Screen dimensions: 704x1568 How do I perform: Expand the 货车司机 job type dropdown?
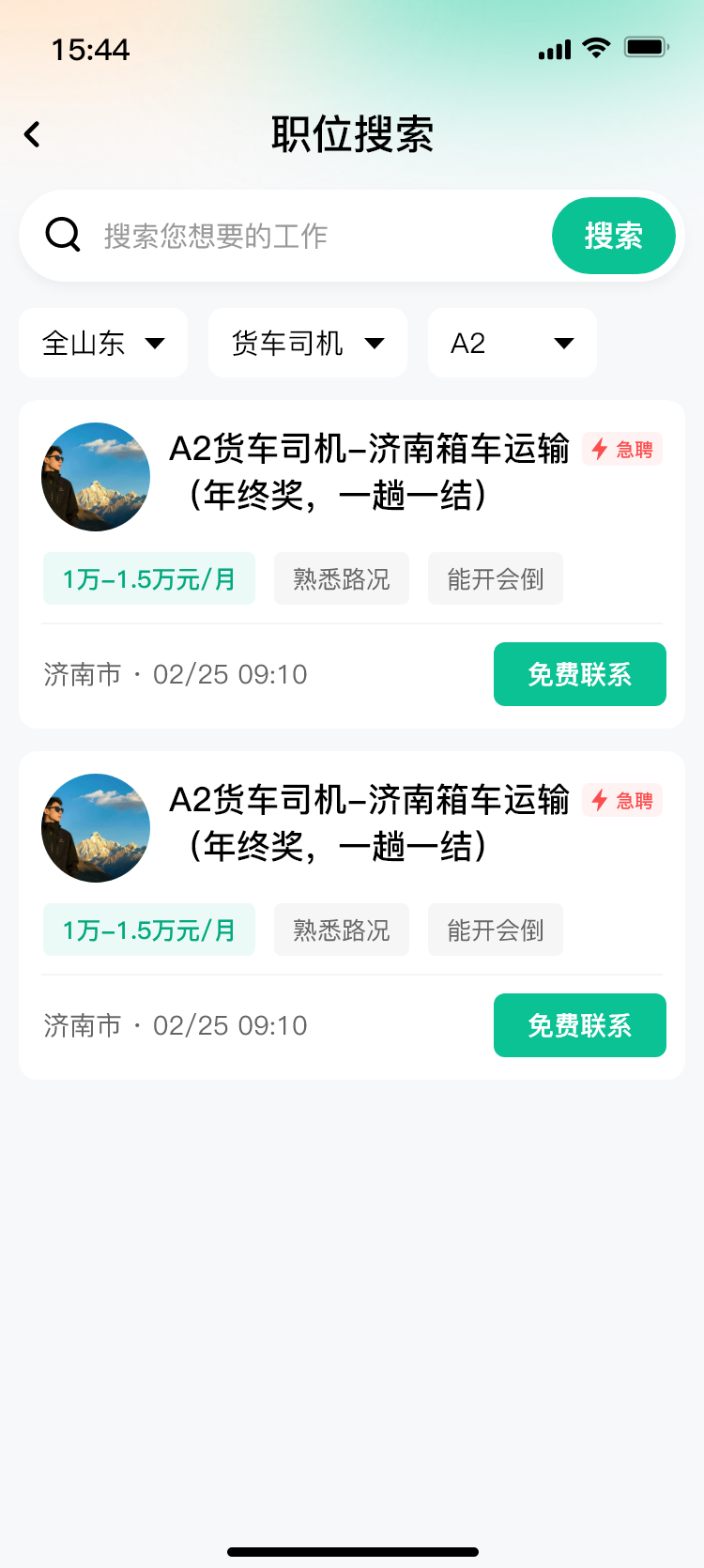pyautogui.click(x=307, y=343)
